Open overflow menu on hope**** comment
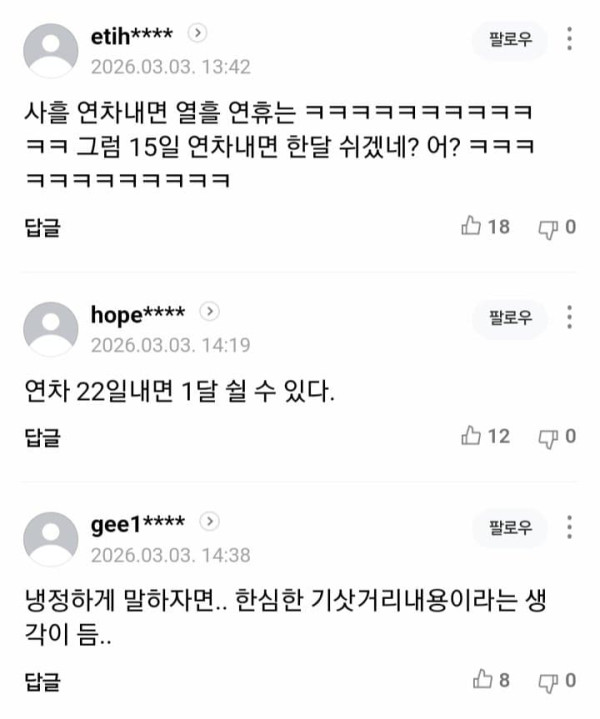The height and width of the screenshot is (719, 600). click(x=570, y=318)
